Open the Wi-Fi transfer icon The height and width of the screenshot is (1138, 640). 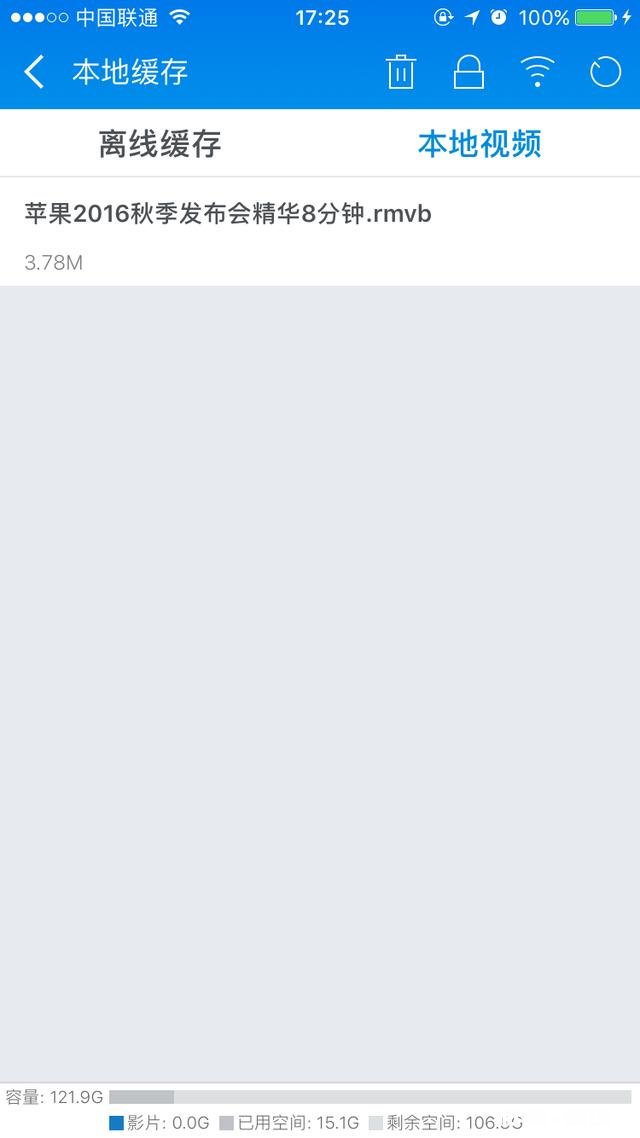[x=538, y=72]
